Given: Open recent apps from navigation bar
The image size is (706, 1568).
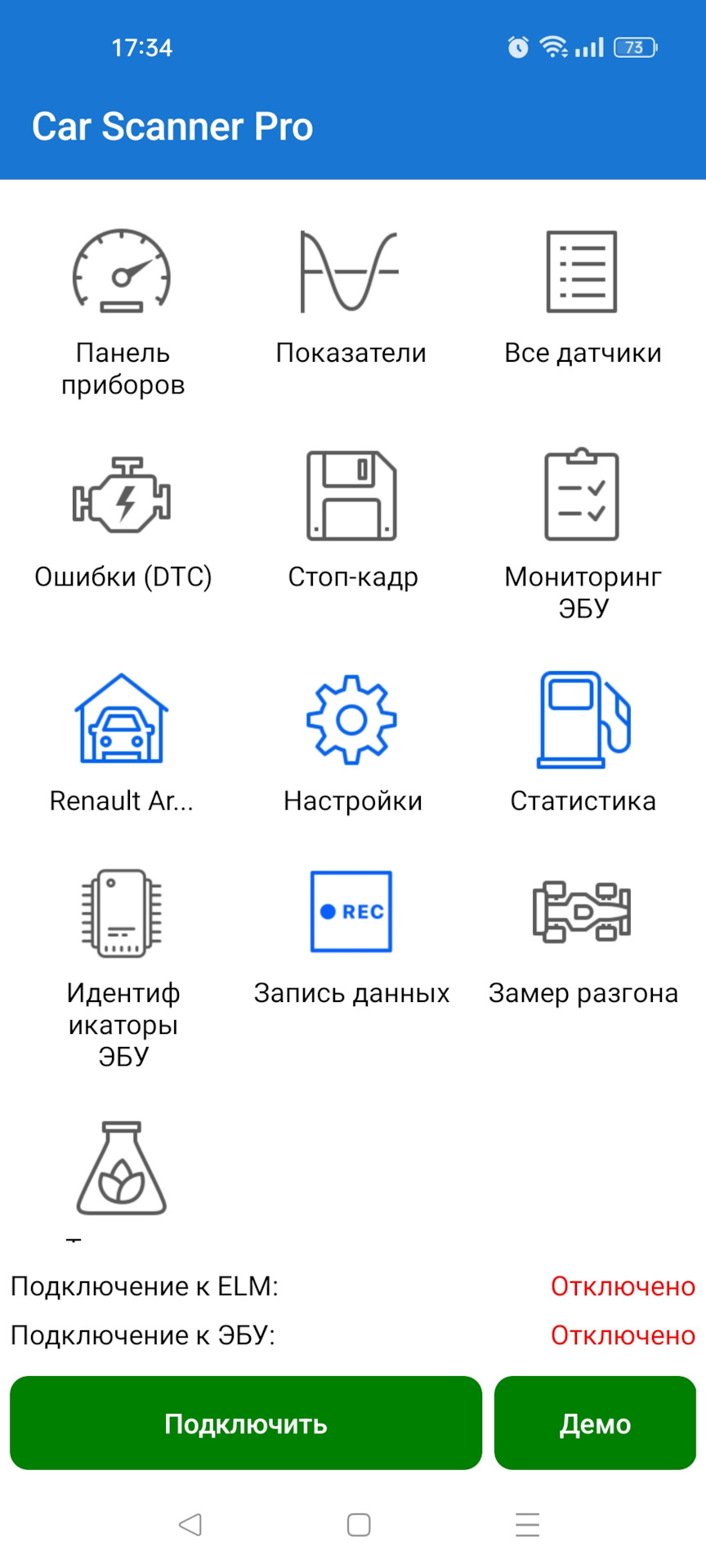Looking at the screenshot, I should coord(527,1524).
